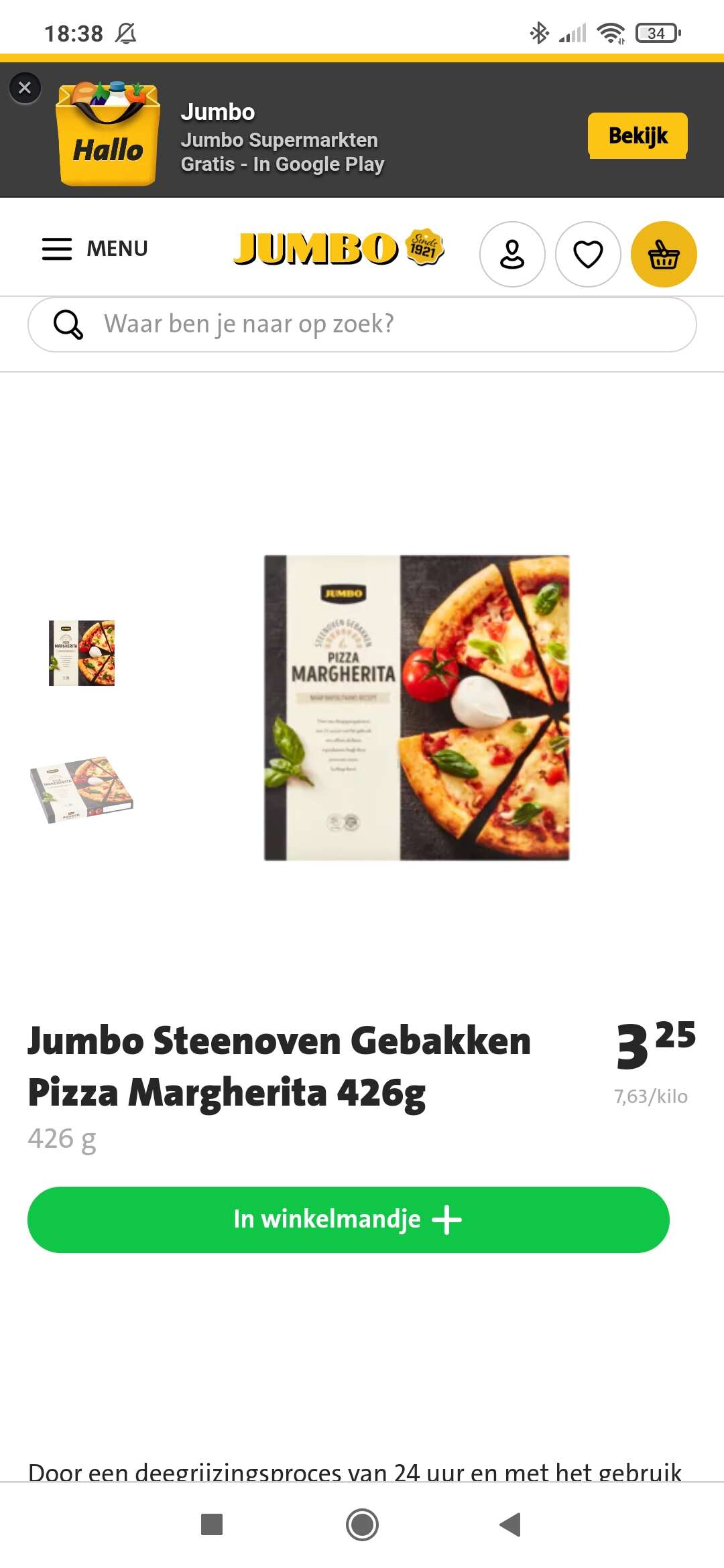
Task: Dismiss the Jumbo app install banner
Action: (x=25, y=88)
